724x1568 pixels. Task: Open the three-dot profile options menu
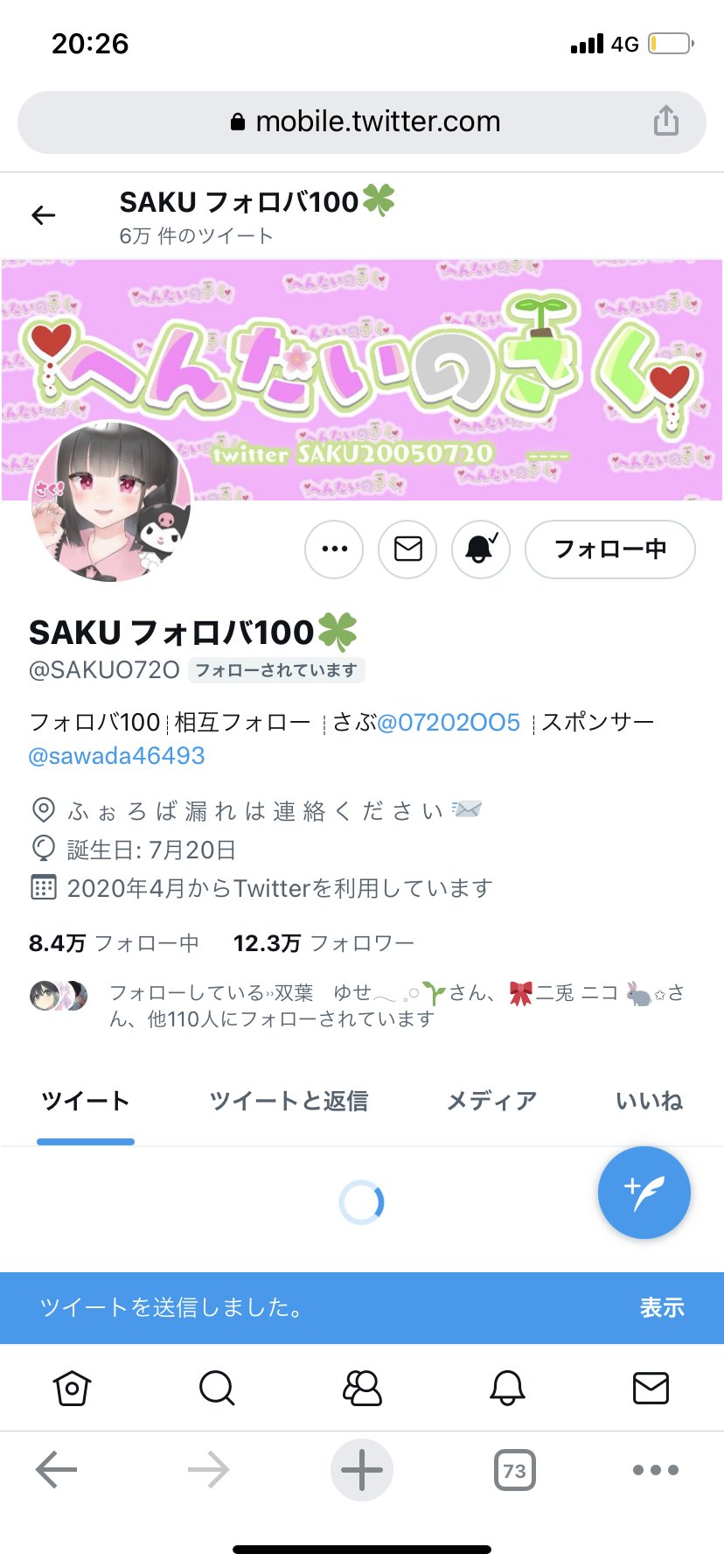click(x=334, y=549)
